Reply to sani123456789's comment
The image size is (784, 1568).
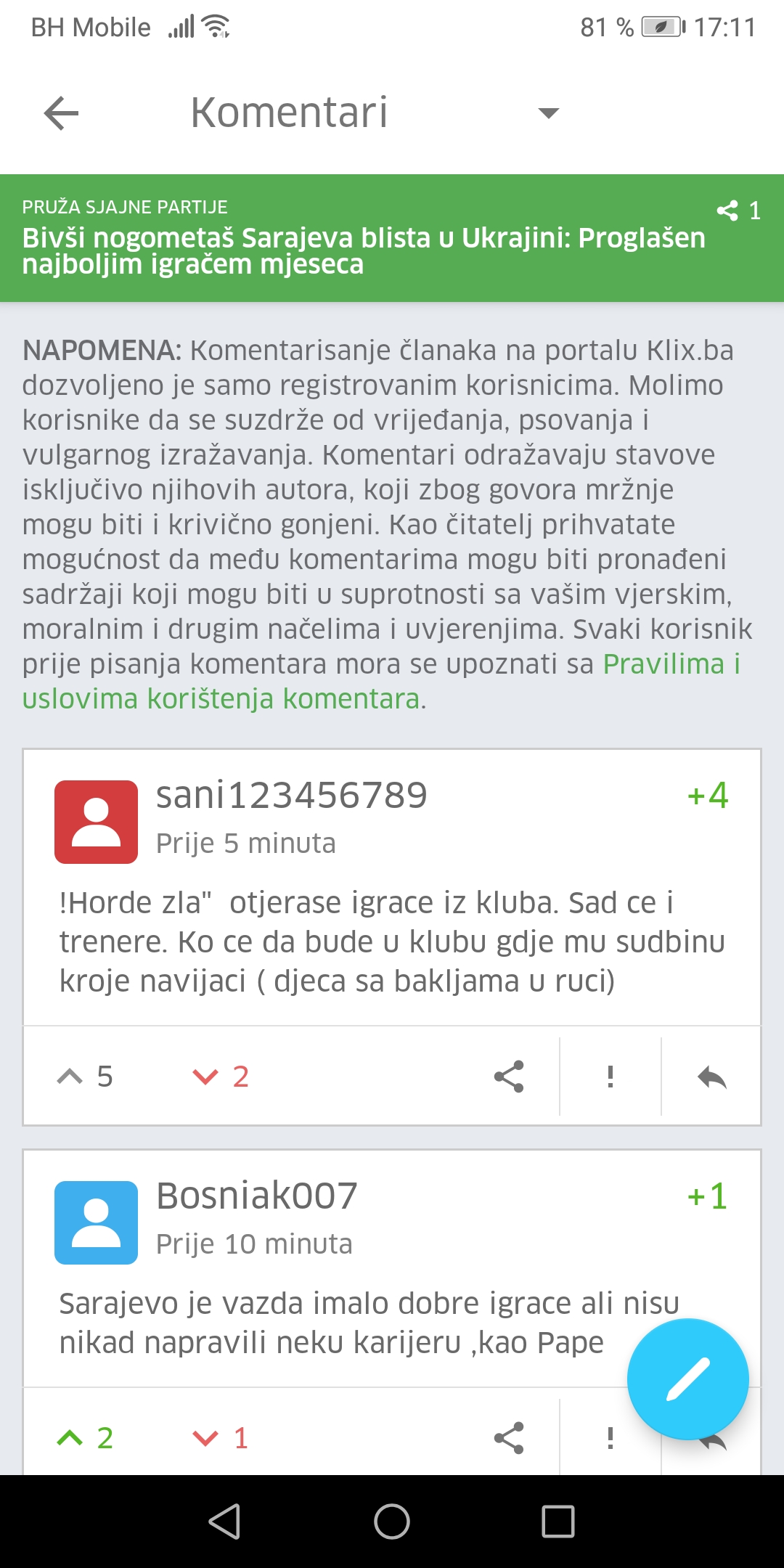(x=711, y=1077)
